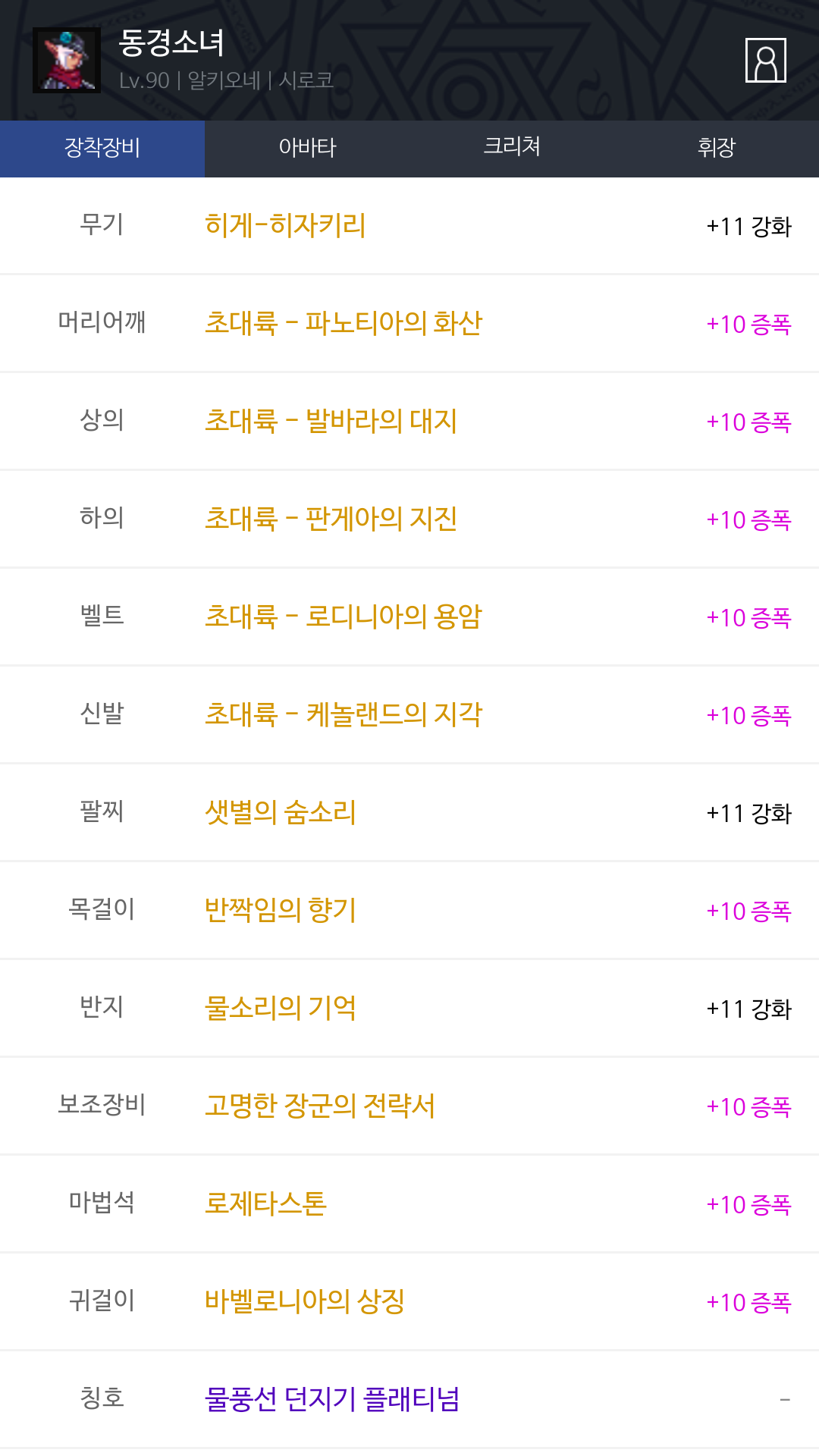Open weapon item 히게-히자키리
This screenshot has width=819, height=1456.
[285, 226]
